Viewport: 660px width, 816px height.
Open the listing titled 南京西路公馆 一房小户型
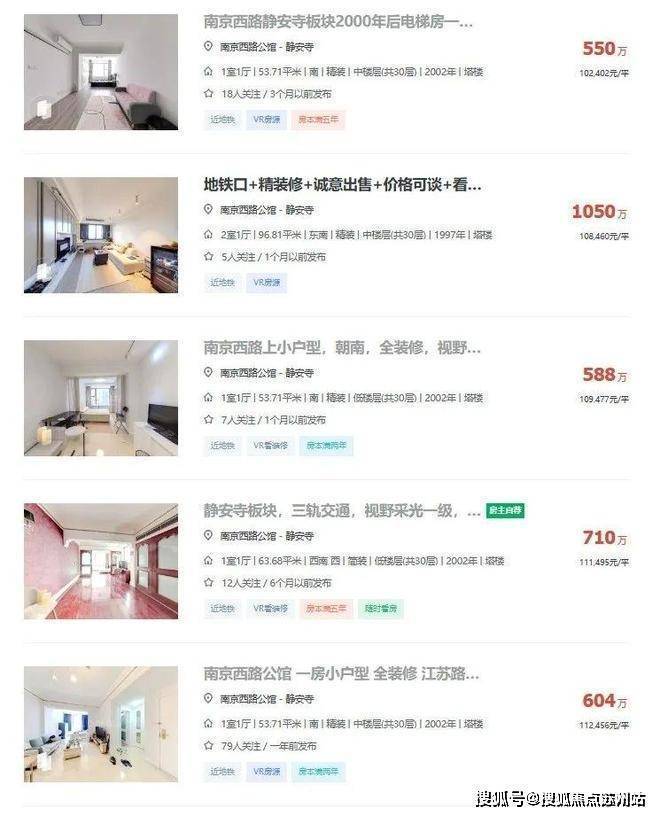[341, 673]
